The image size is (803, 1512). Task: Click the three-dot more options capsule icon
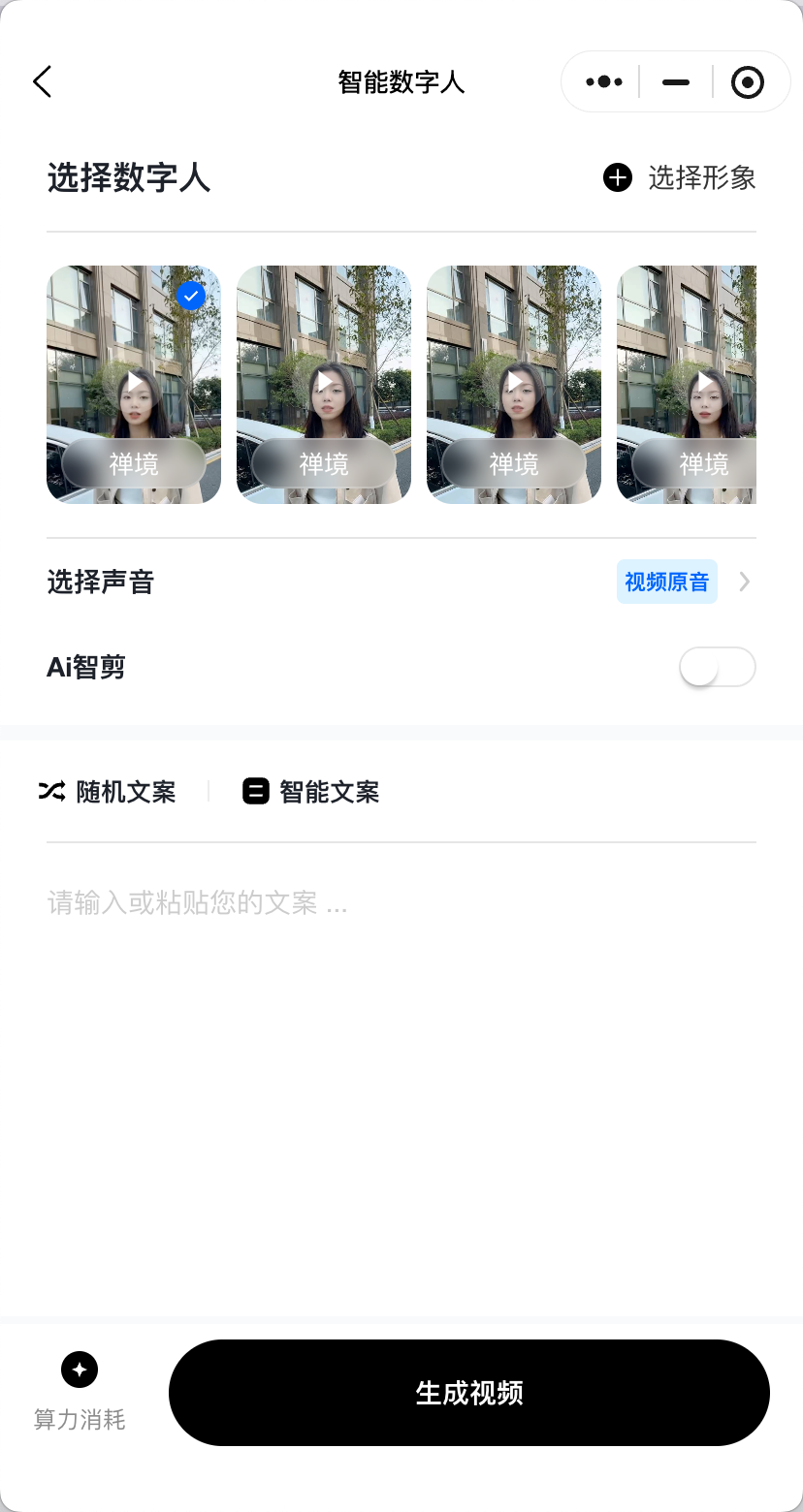[602, 81]
